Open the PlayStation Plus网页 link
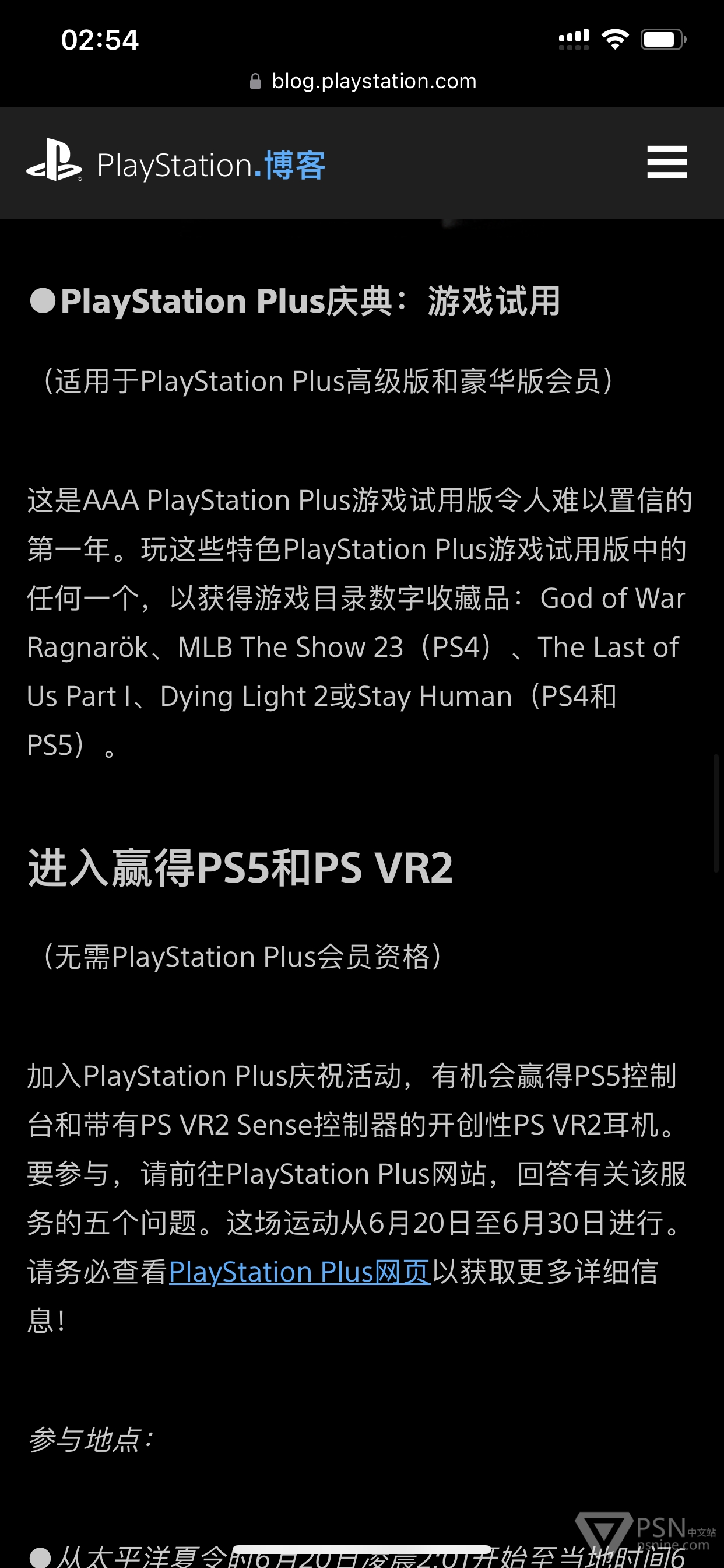The width and height of the screenshot is (724, 1568). (x=300, y=1272)
